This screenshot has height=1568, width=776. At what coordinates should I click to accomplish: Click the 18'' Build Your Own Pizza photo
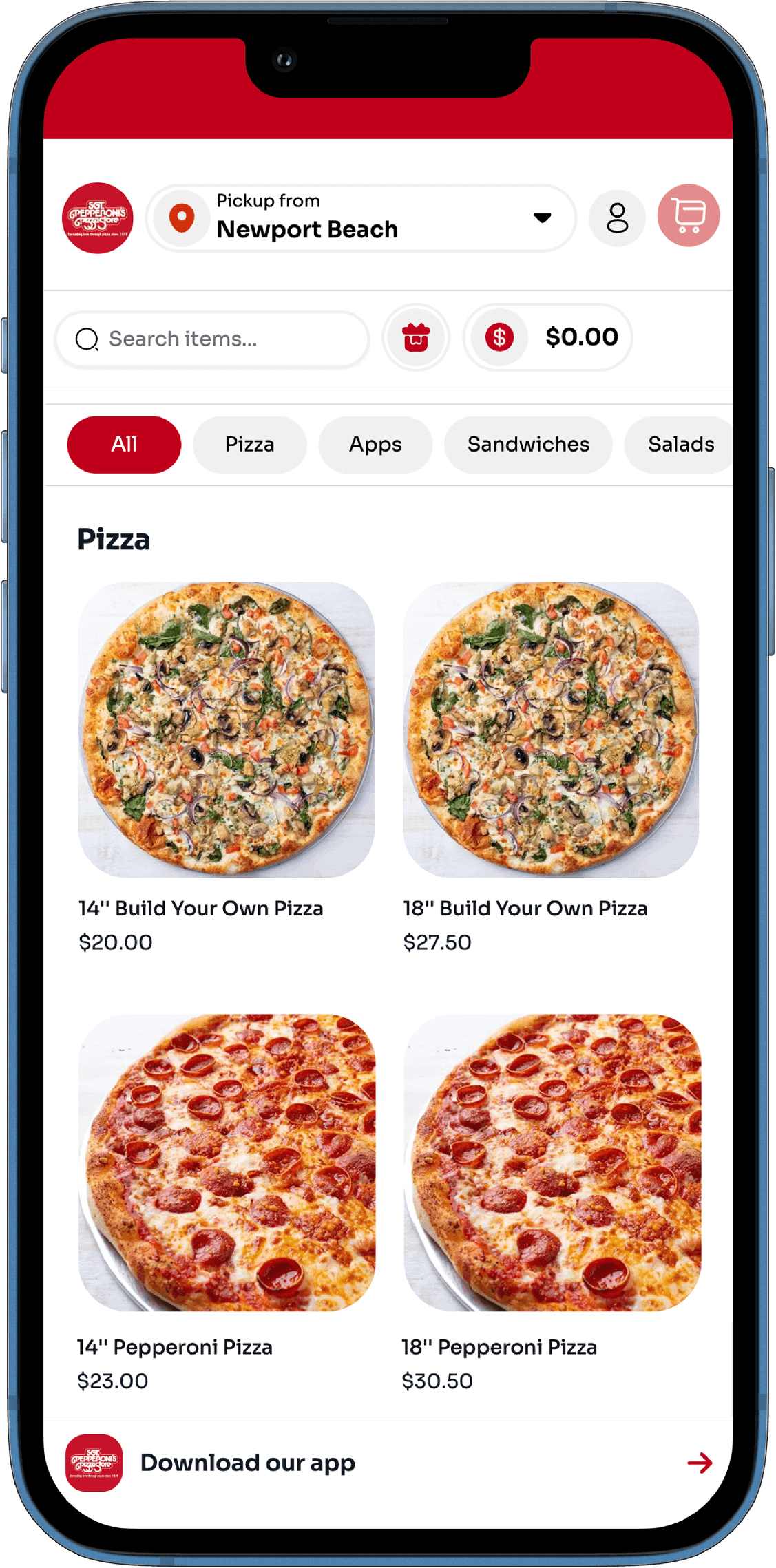pyautogui.click(x=555, y=731)
